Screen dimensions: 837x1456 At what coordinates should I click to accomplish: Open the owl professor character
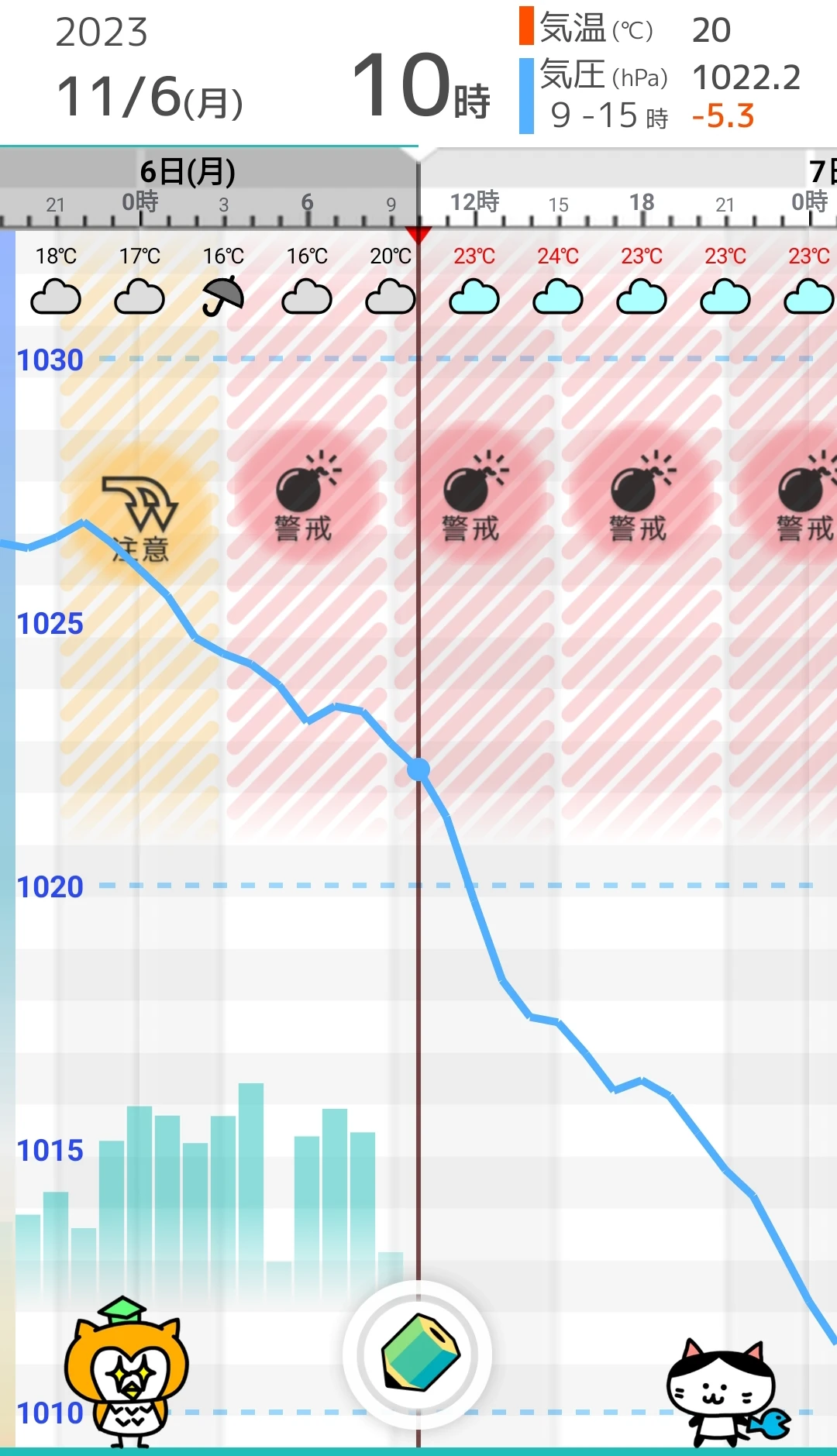point(127,1372)
